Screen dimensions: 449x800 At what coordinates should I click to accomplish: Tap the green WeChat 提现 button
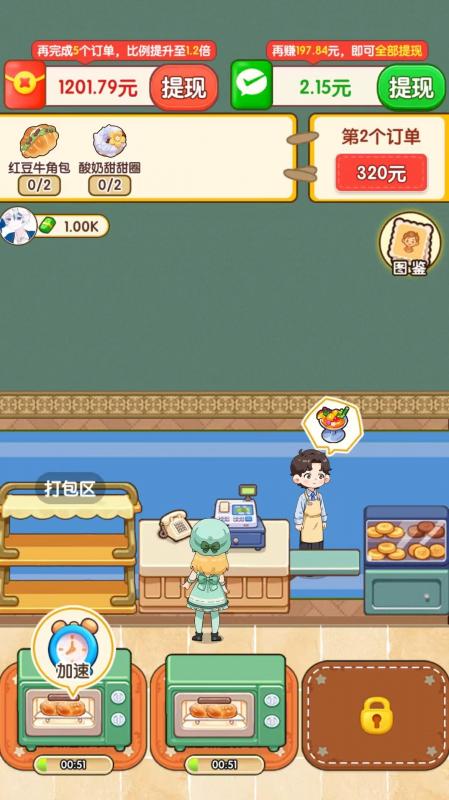pyautogui.click(x=411, y=88)
